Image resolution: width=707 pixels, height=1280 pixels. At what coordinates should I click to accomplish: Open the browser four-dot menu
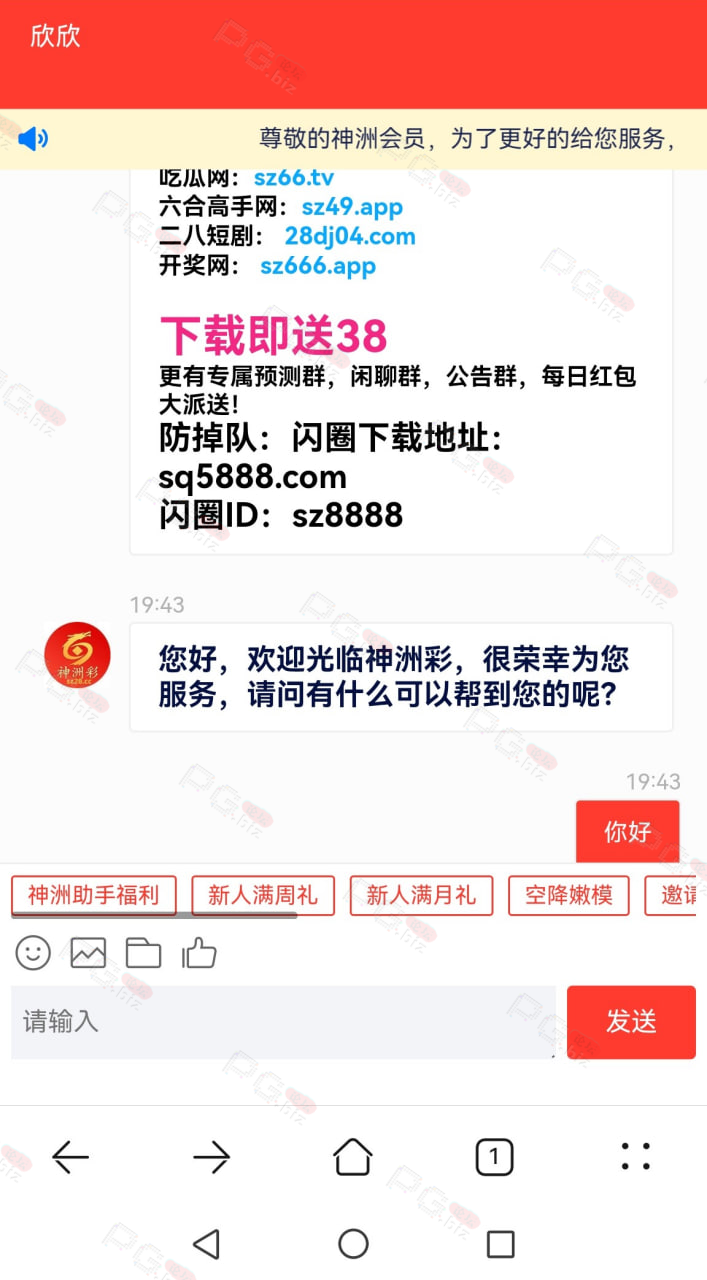click(x=635, y=1157)
